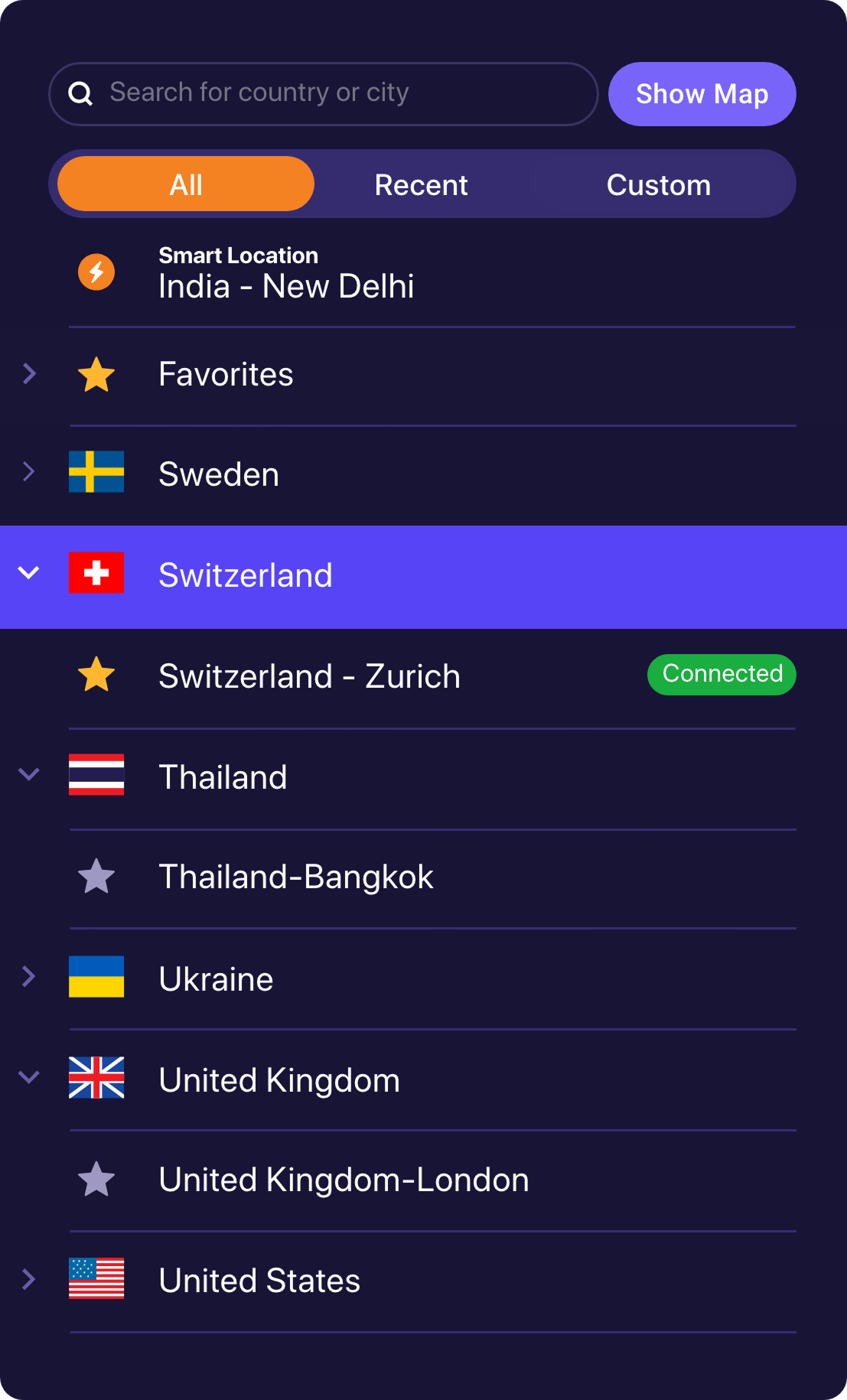Click the Ukraine flag icon
Screen dimensions: 847x1400
96,977
